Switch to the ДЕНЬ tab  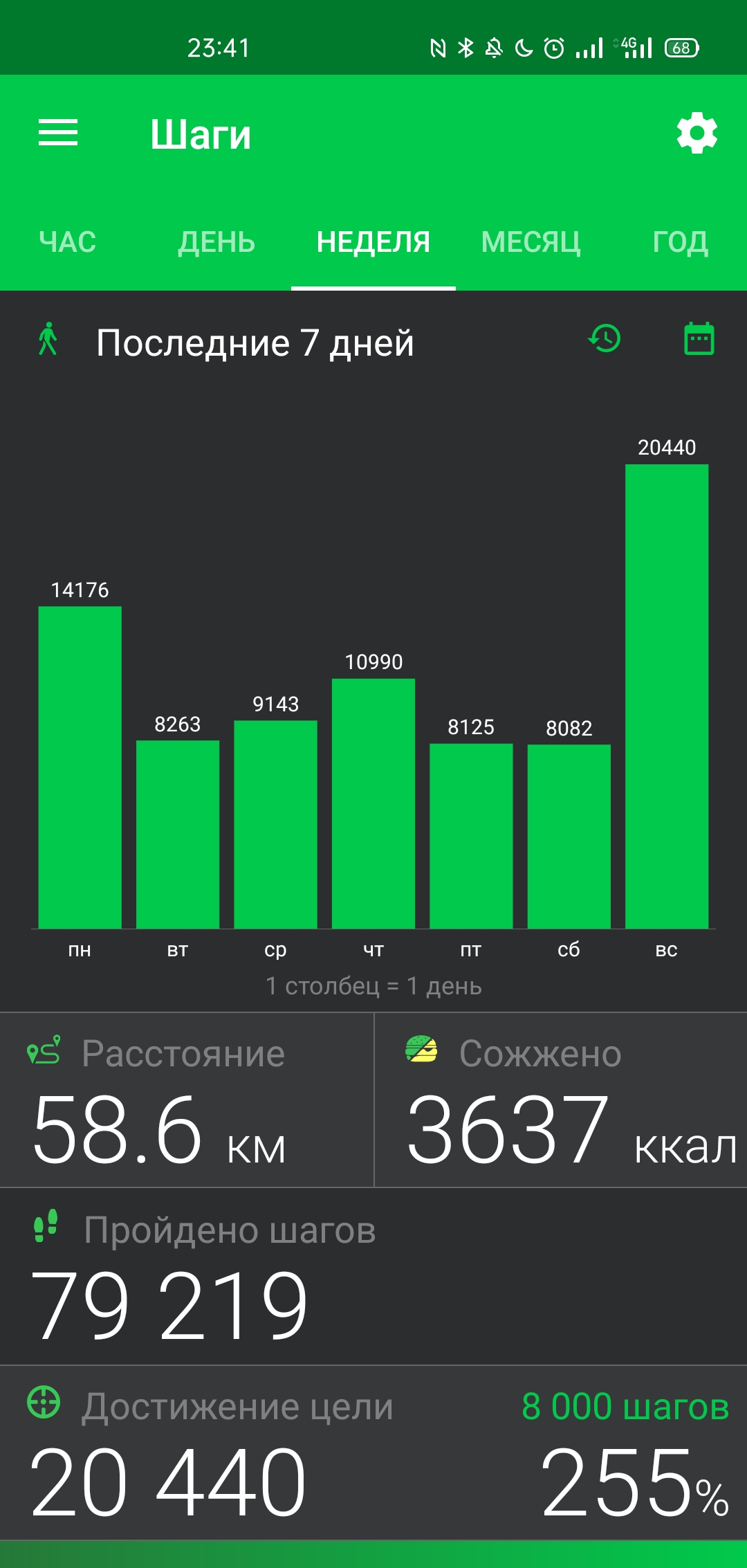click(216, 242)
